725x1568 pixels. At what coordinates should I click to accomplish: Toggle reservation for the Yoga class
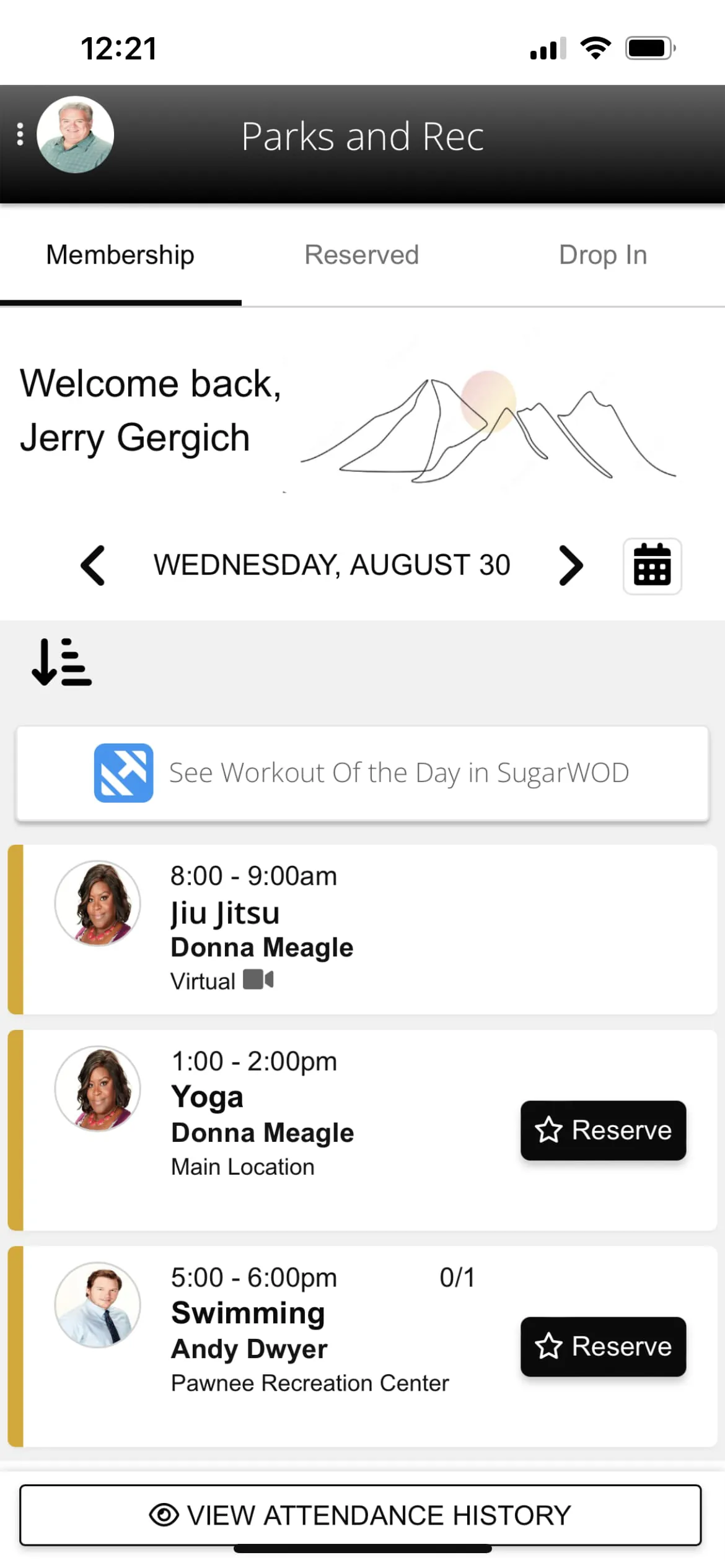(603, 1130)
